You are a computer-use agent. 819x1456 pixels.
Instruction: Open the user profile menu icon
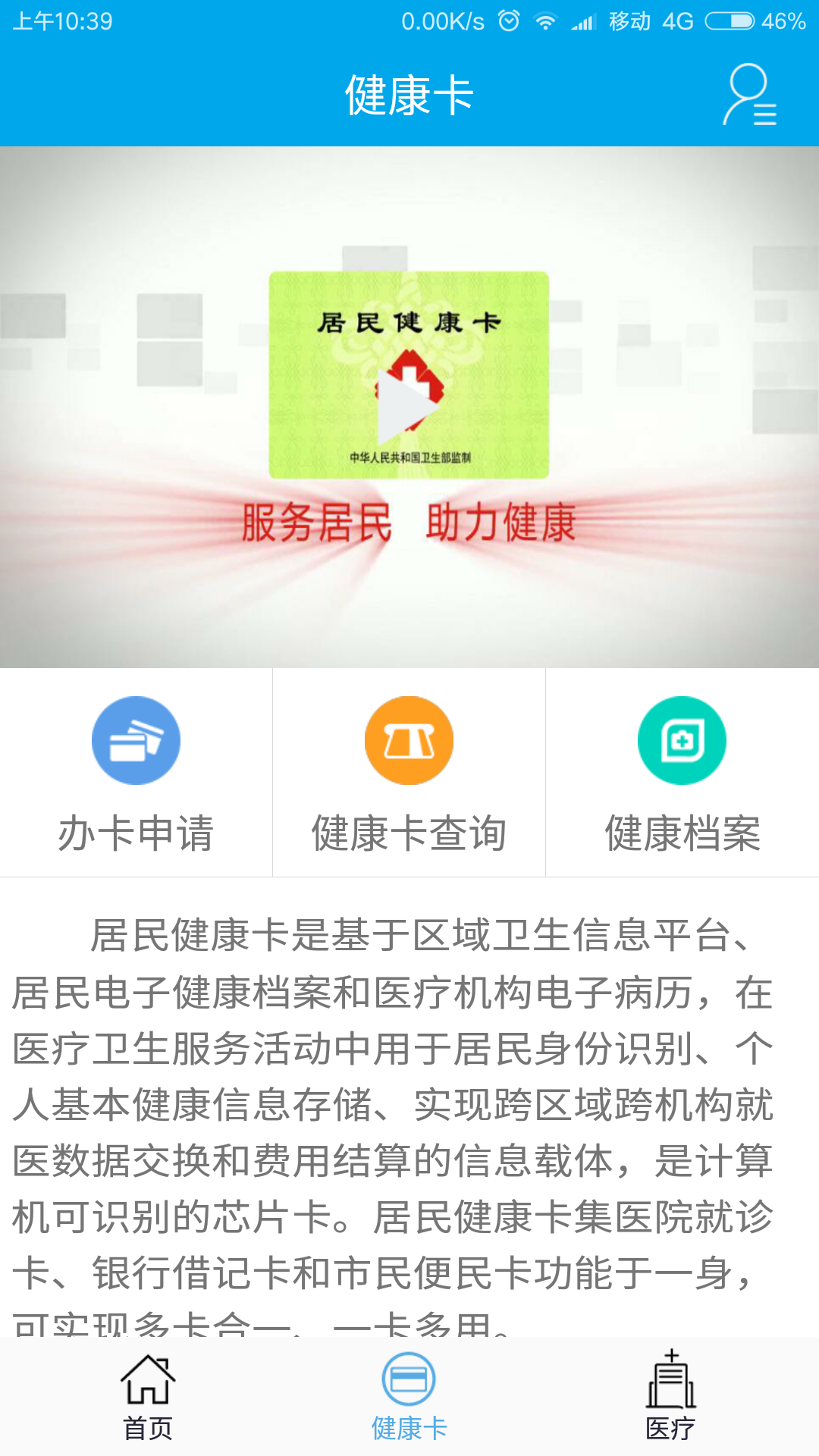748,96
